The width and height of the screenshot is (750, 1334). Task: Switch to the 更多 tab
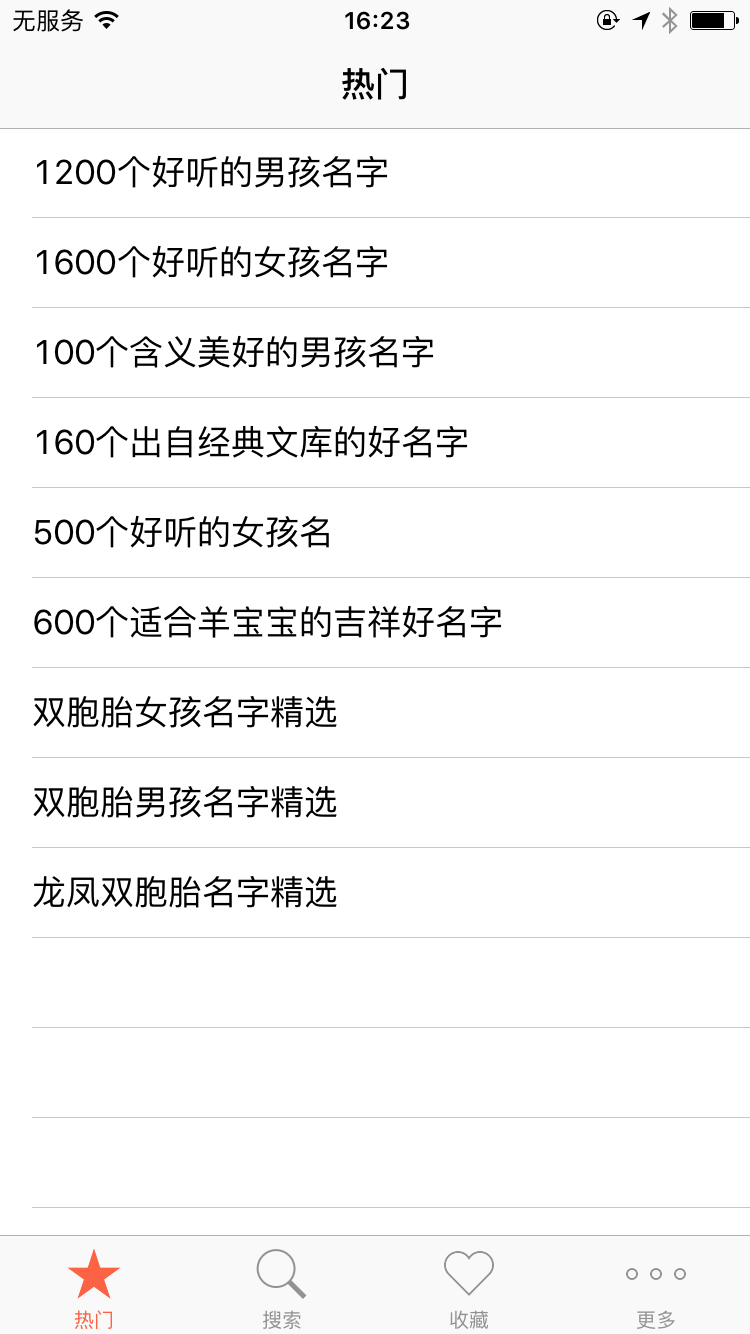[x=656, y=1287]
